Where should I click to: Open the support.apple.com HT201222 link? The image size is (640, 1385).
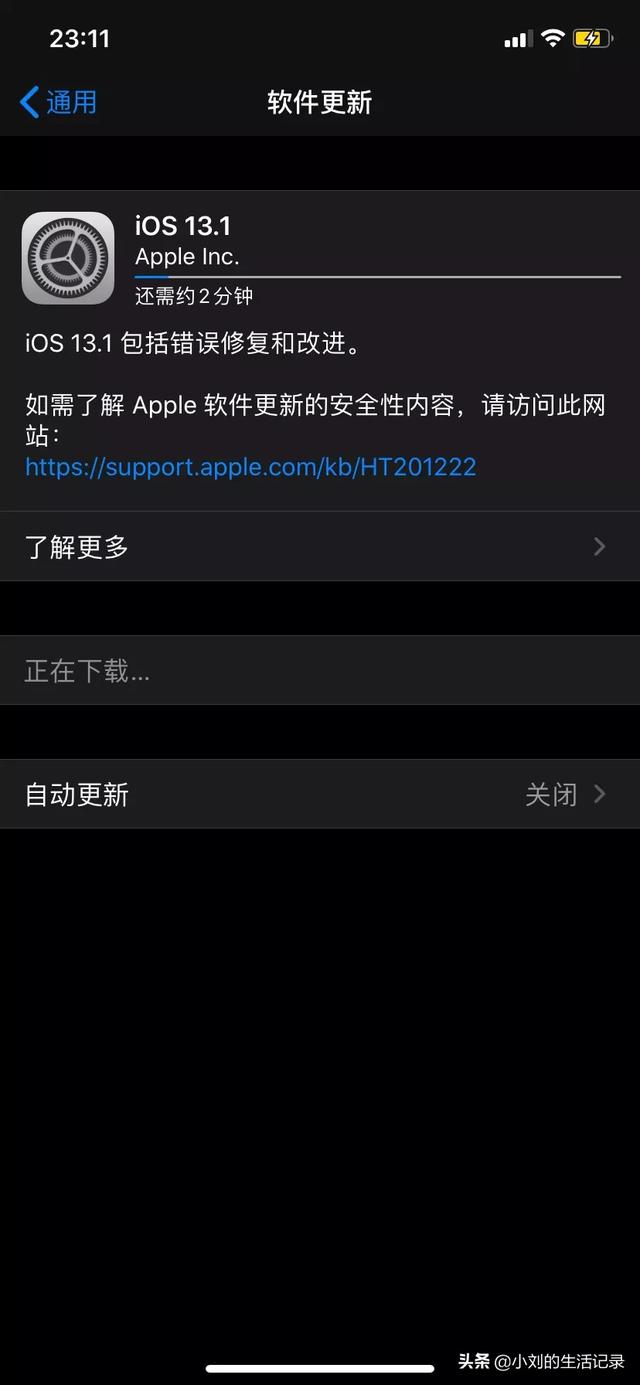coord(250,466)
